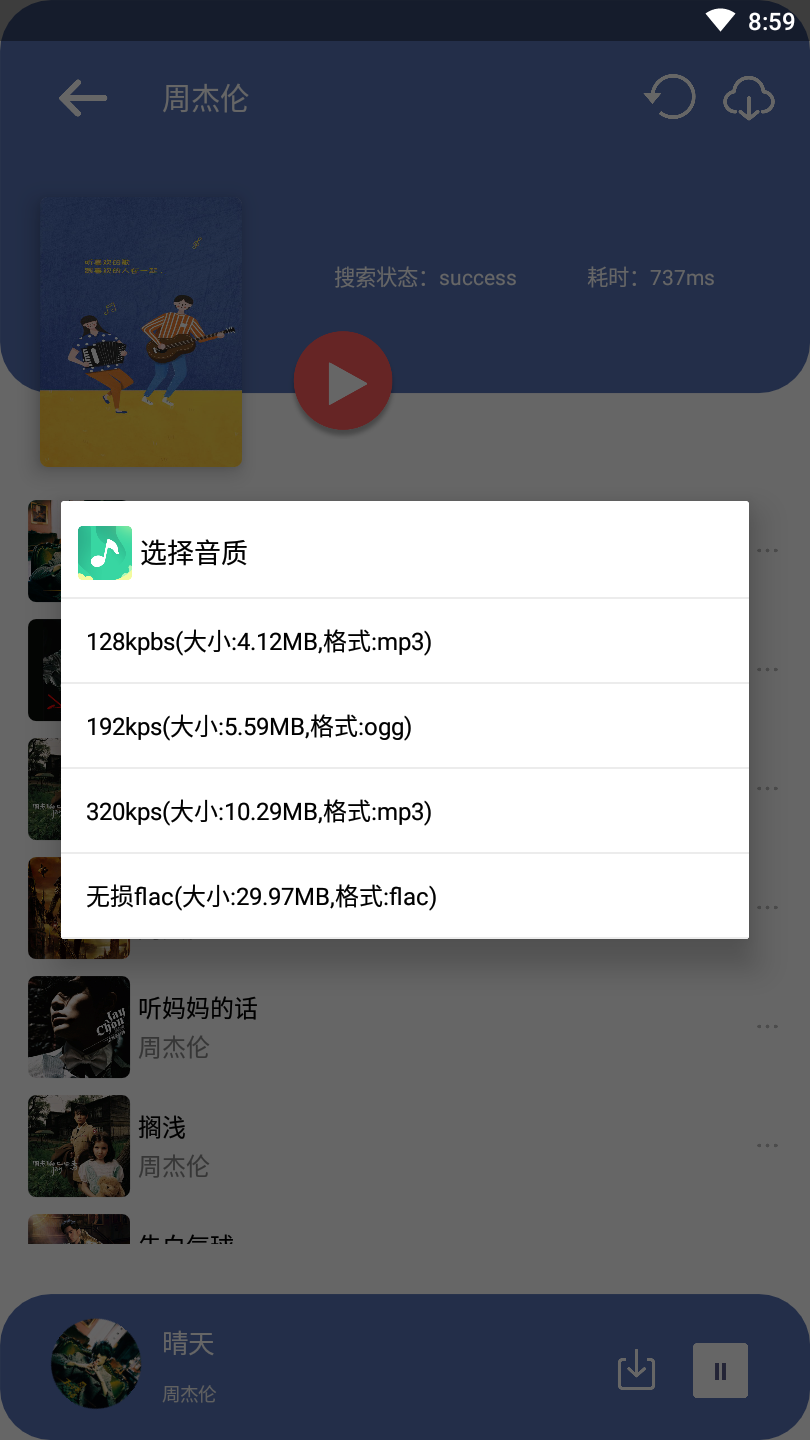
Task: Pick 320kps mp3 quality option
Action: pyautogui.click(x=404, y=811)
